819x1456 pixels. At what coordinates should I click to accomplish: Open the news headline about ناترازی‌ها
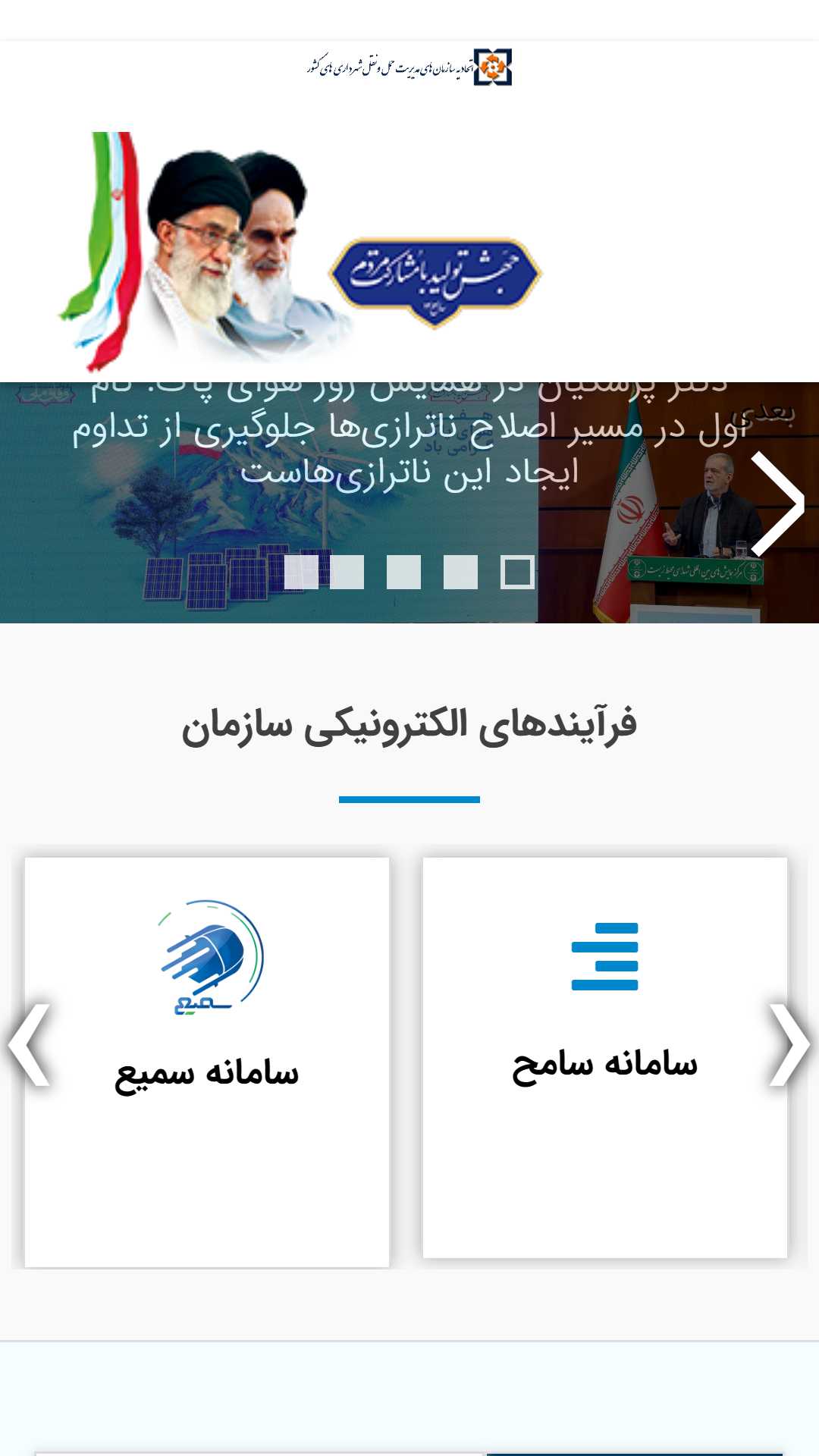(x=409, y=449)
